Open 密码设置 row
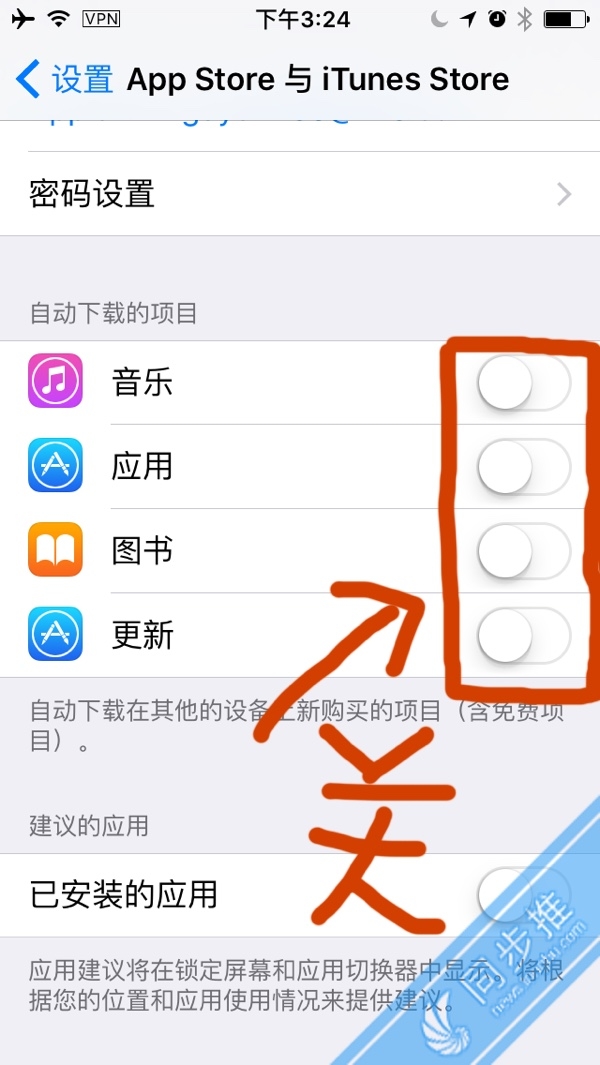Image resolution: width=600 pixels, height=1065 pixels. pyautogui.click(x=300, y=193)
